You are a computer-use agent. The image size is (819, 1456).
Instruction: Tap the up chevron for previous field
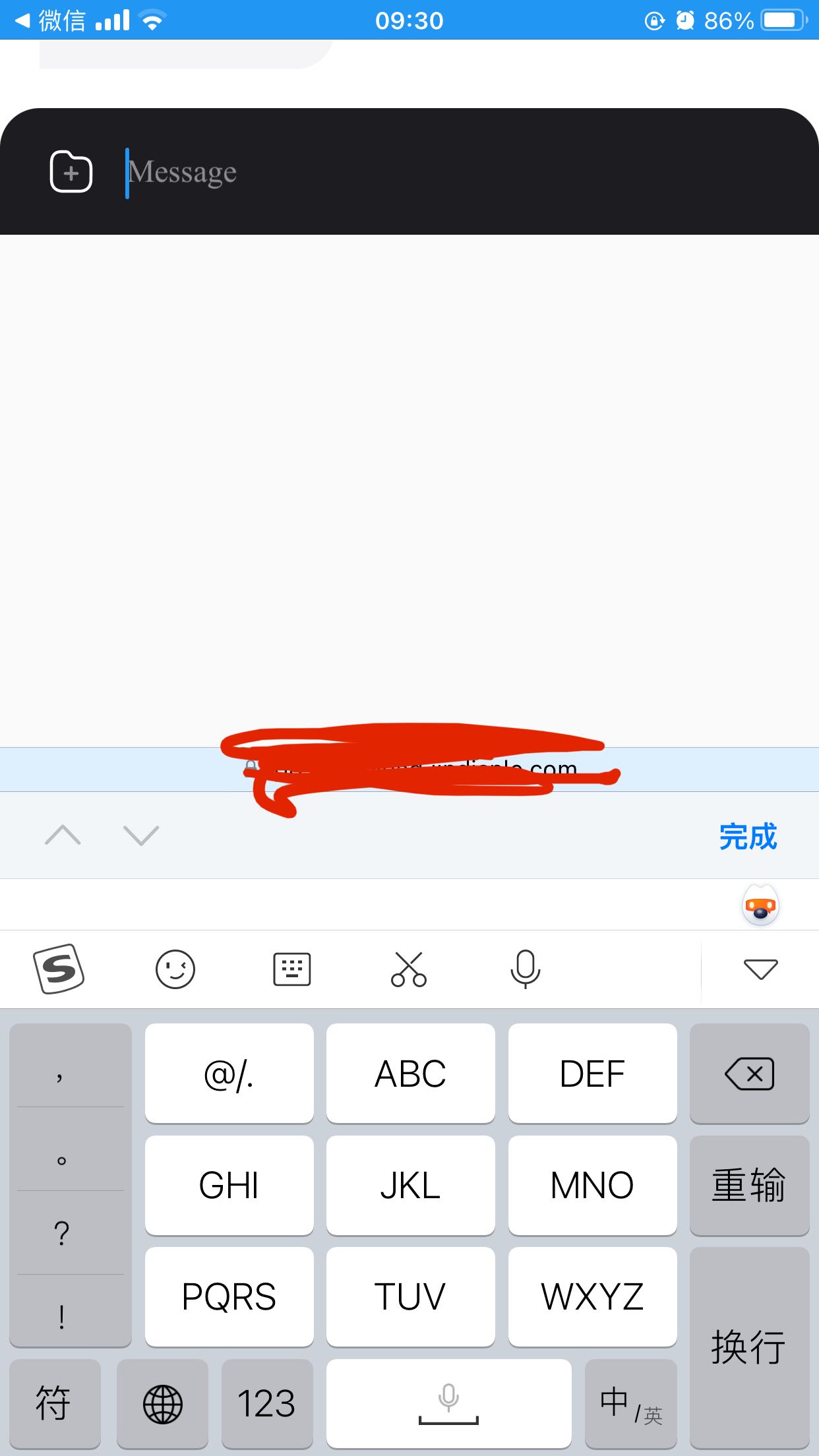point(63,835)
